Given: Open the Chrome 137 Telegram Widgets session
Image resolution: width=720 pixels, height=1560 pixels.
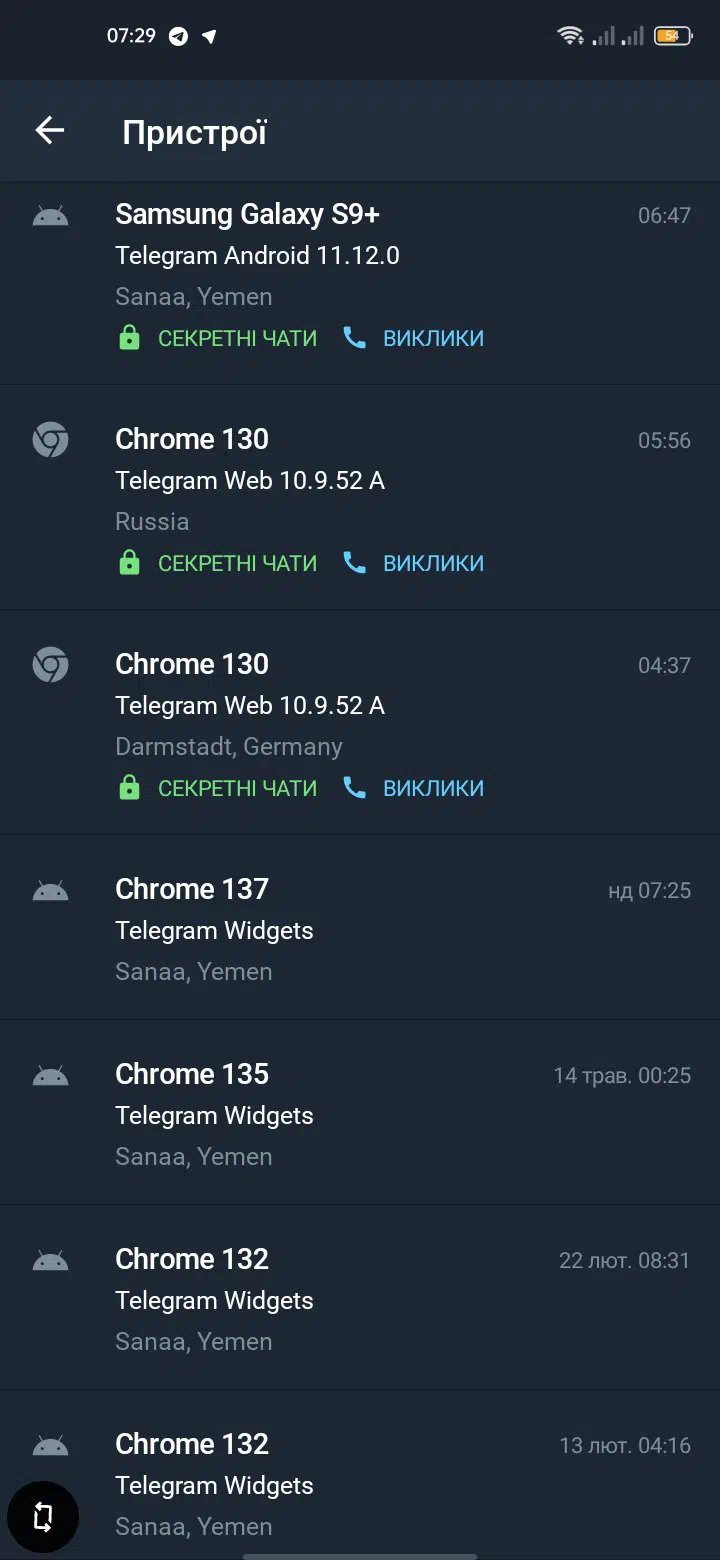Looking at the screenshot, I should (360, 928).
